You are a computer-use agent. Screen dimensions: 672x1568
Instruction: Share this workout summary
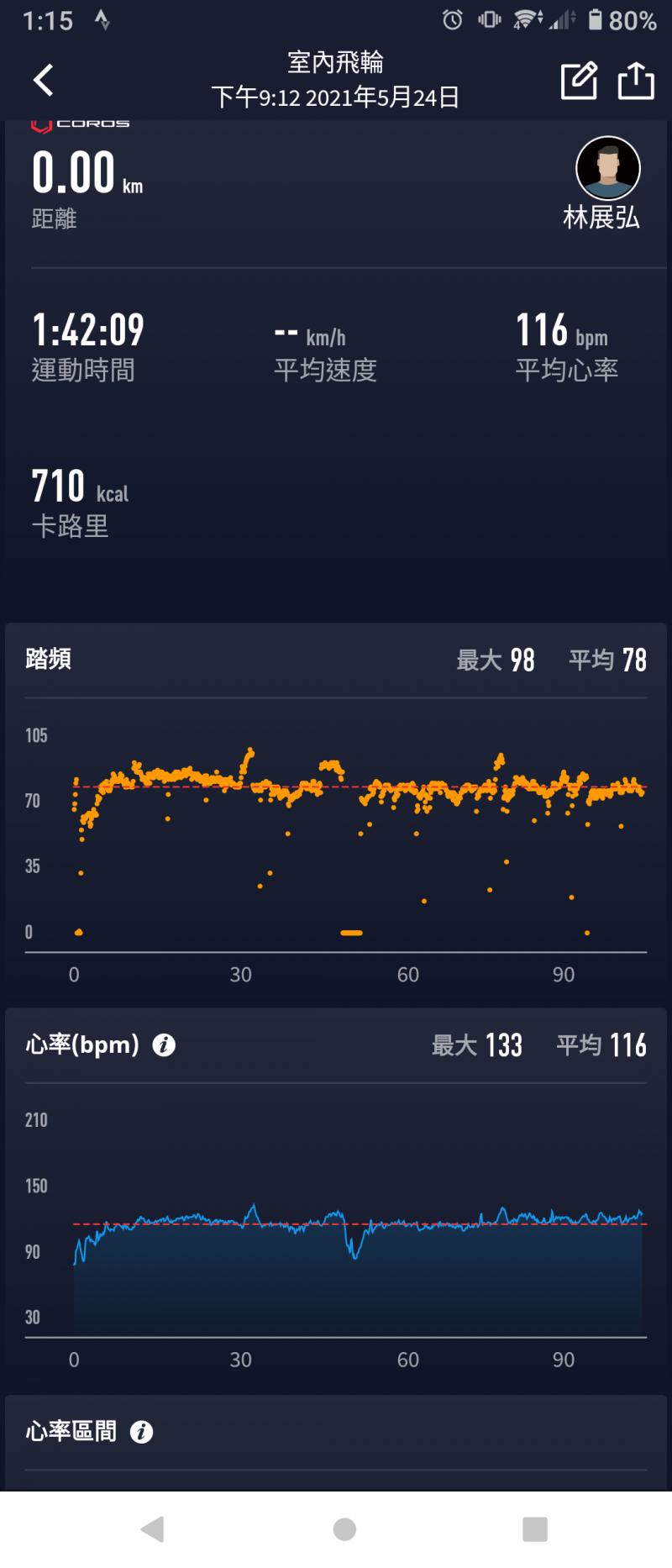coord(636,81)
